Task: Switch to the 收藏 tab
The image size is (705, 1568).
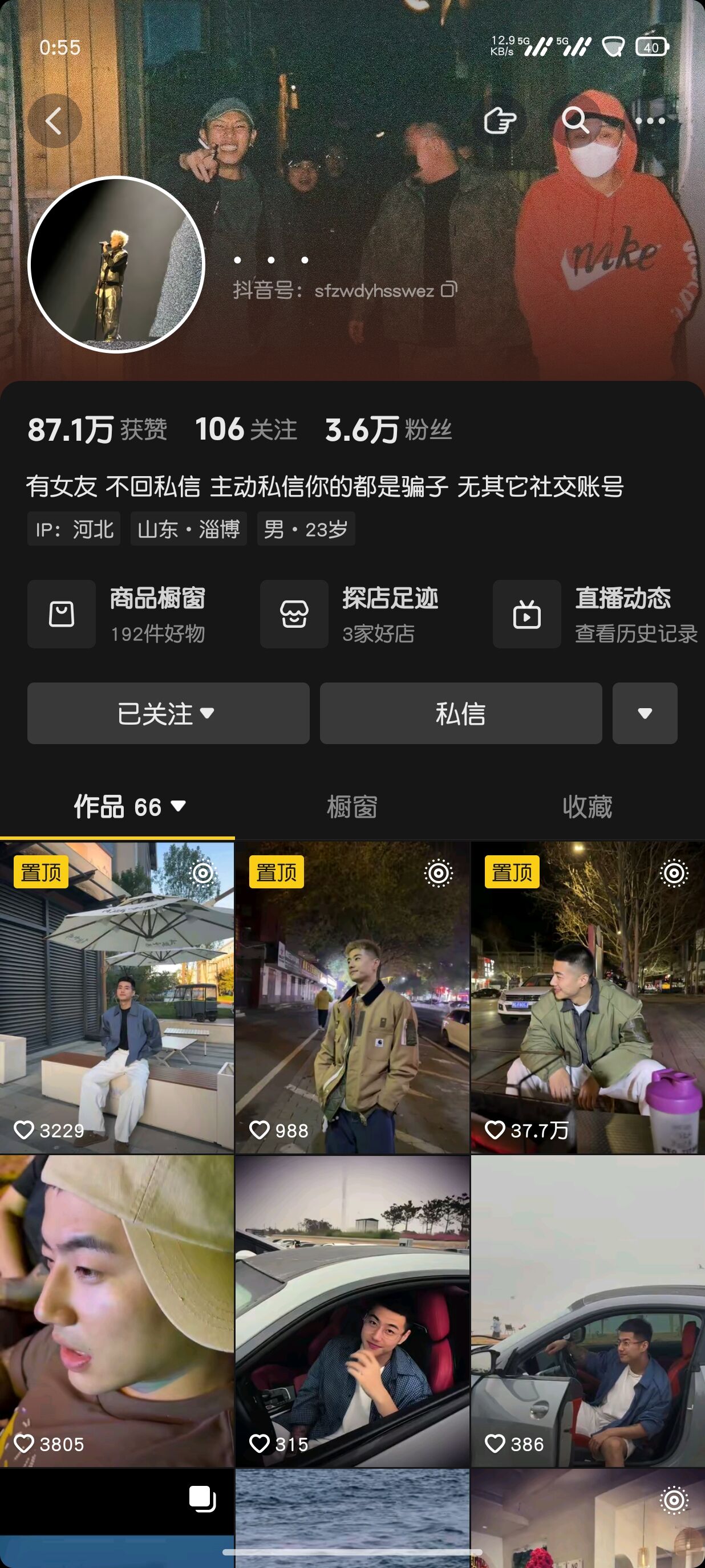Action: [x=587, y=807]
